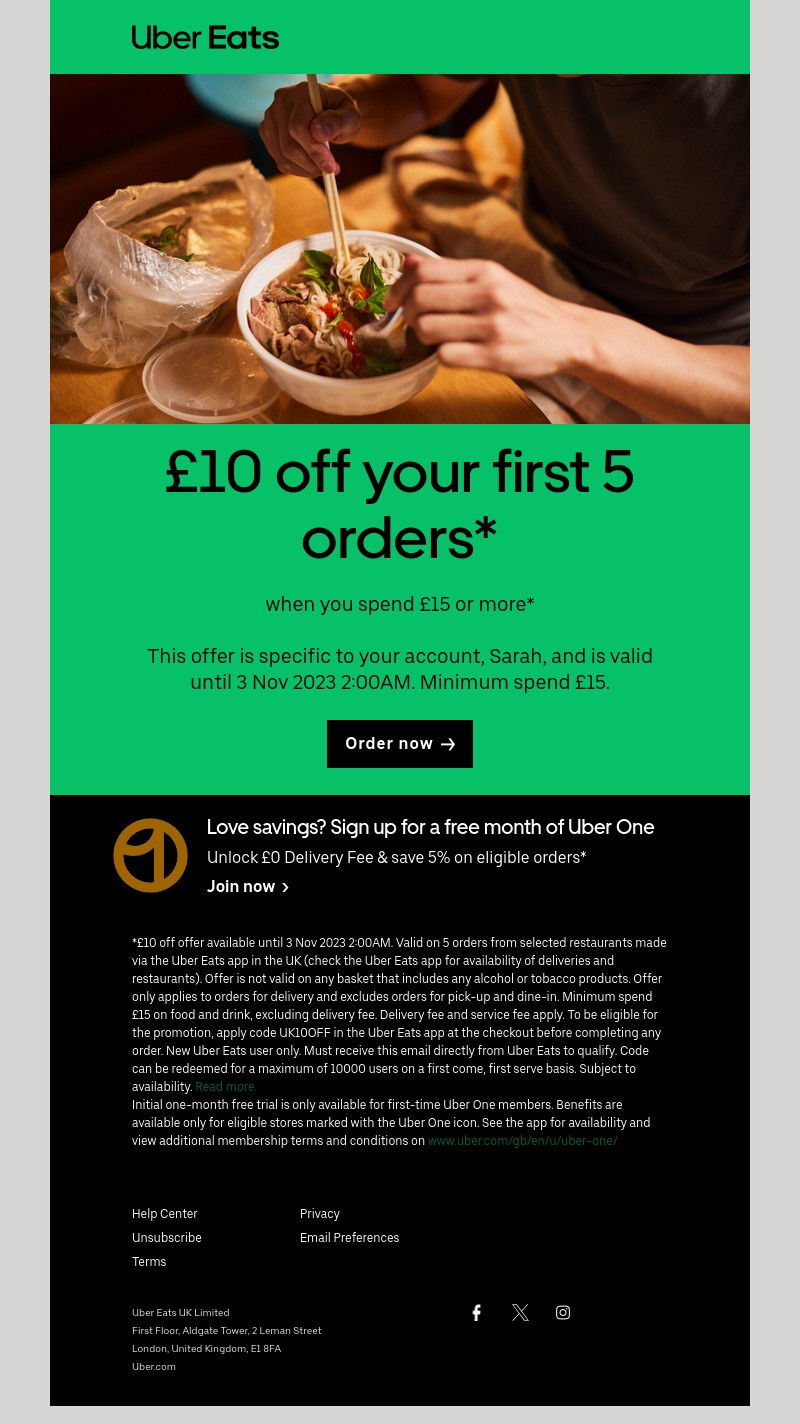
Task: Open the Read more terms link
Action: click(x=226, y=1087)
